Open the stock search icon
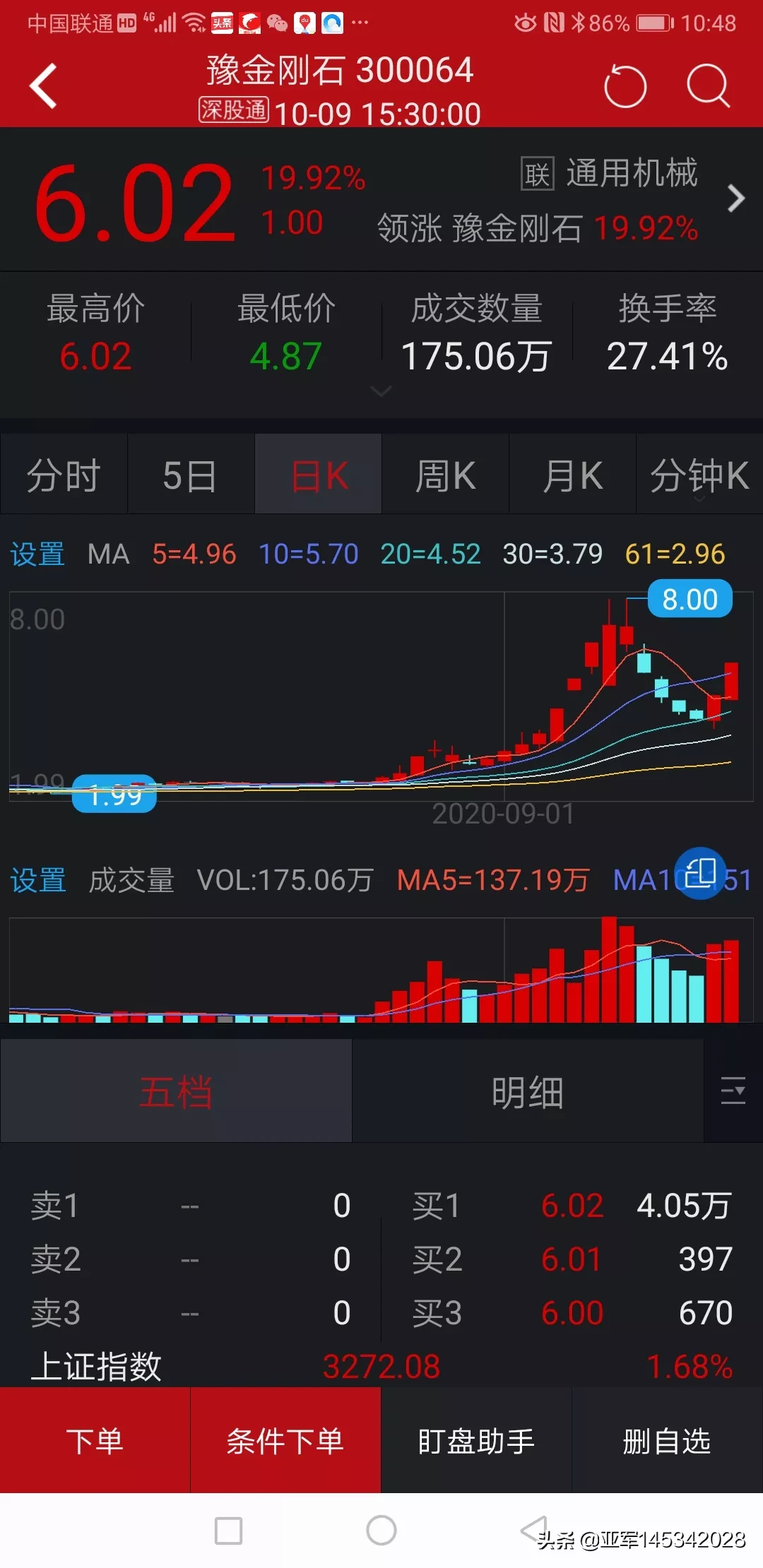763x1568 pixels. click(707, 86)
